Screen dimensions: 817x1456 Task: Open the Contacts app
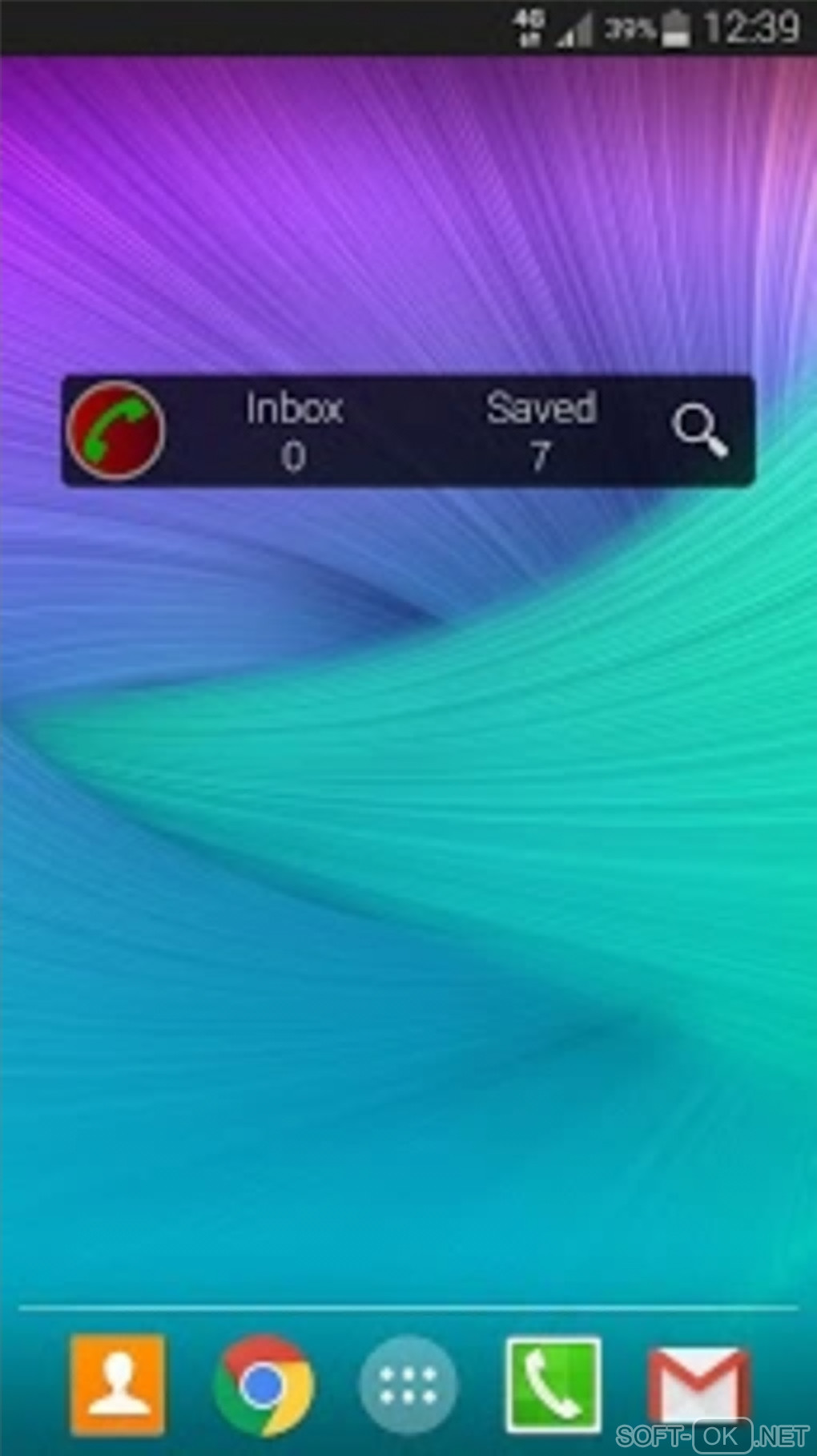tap(118, 1385)
